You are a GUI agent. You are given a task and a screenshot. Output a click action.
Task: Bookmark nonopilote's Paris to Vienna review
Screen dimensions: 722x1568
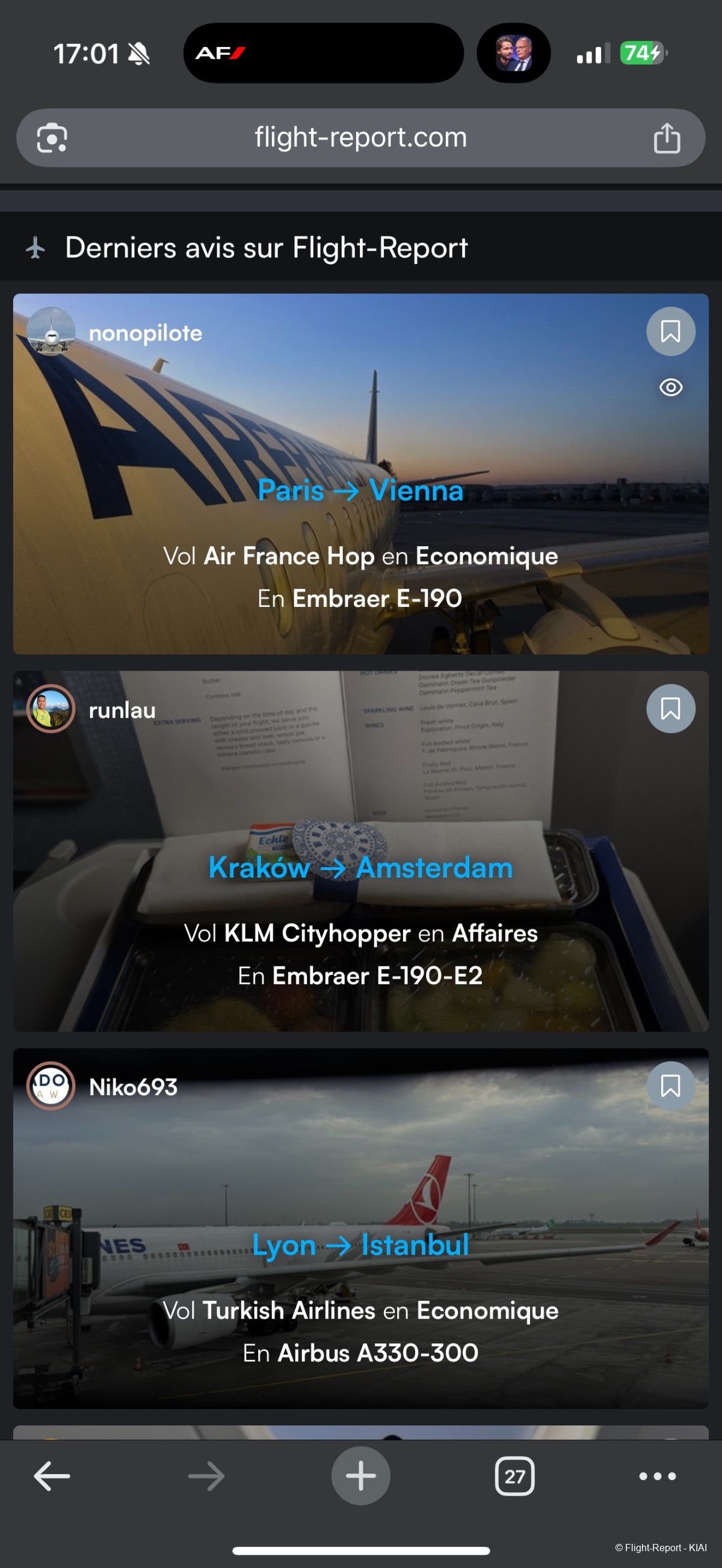point(670,332)
